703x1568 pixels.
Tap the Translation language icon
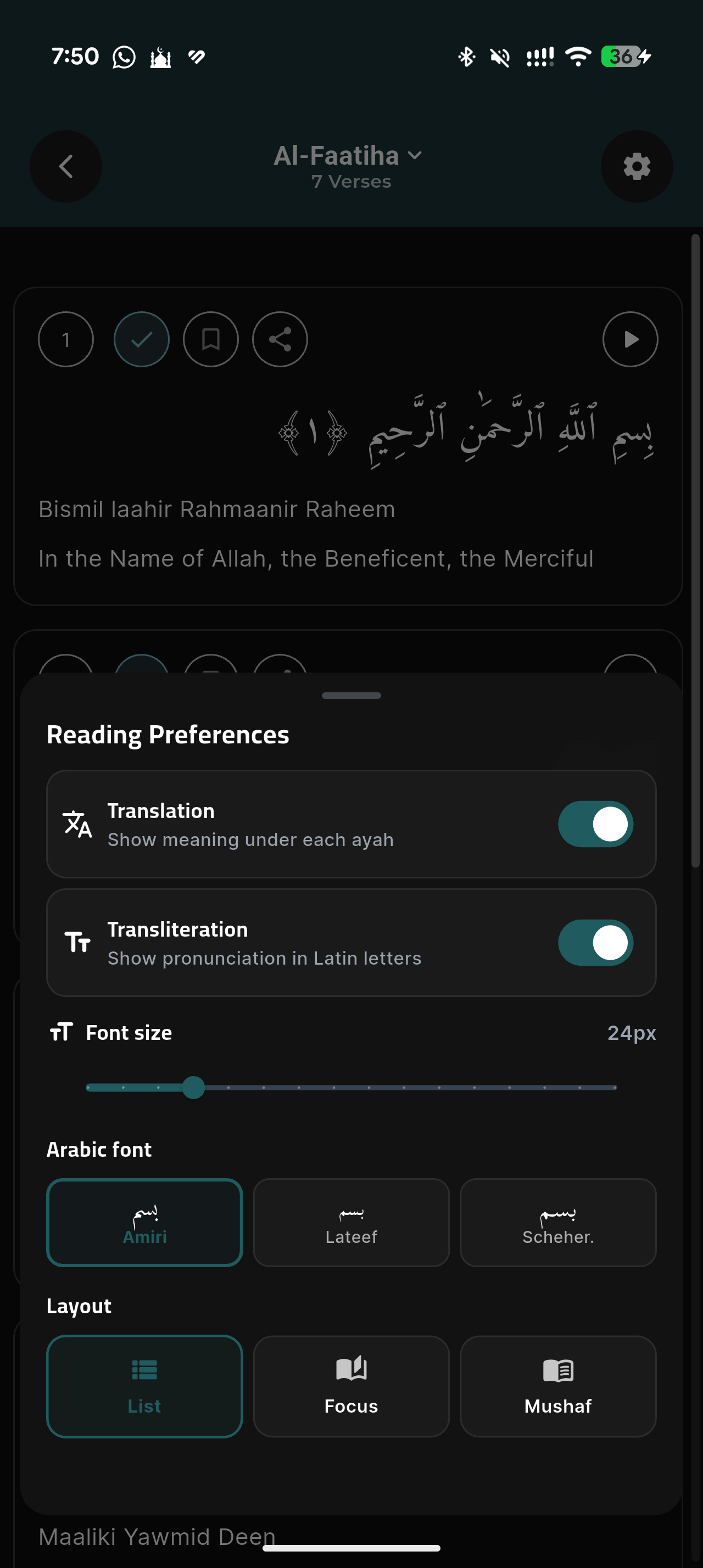tap(77, 824)
